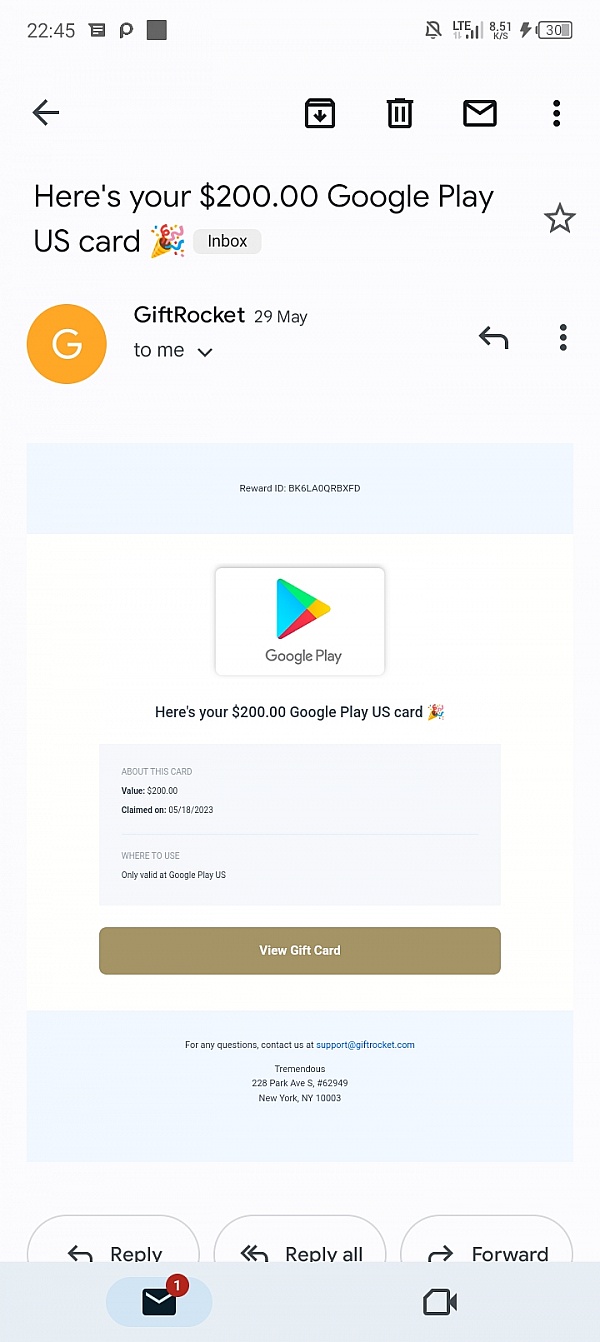Tap the Inbox label chip
600x1342 pixels.
coord(227,241)
